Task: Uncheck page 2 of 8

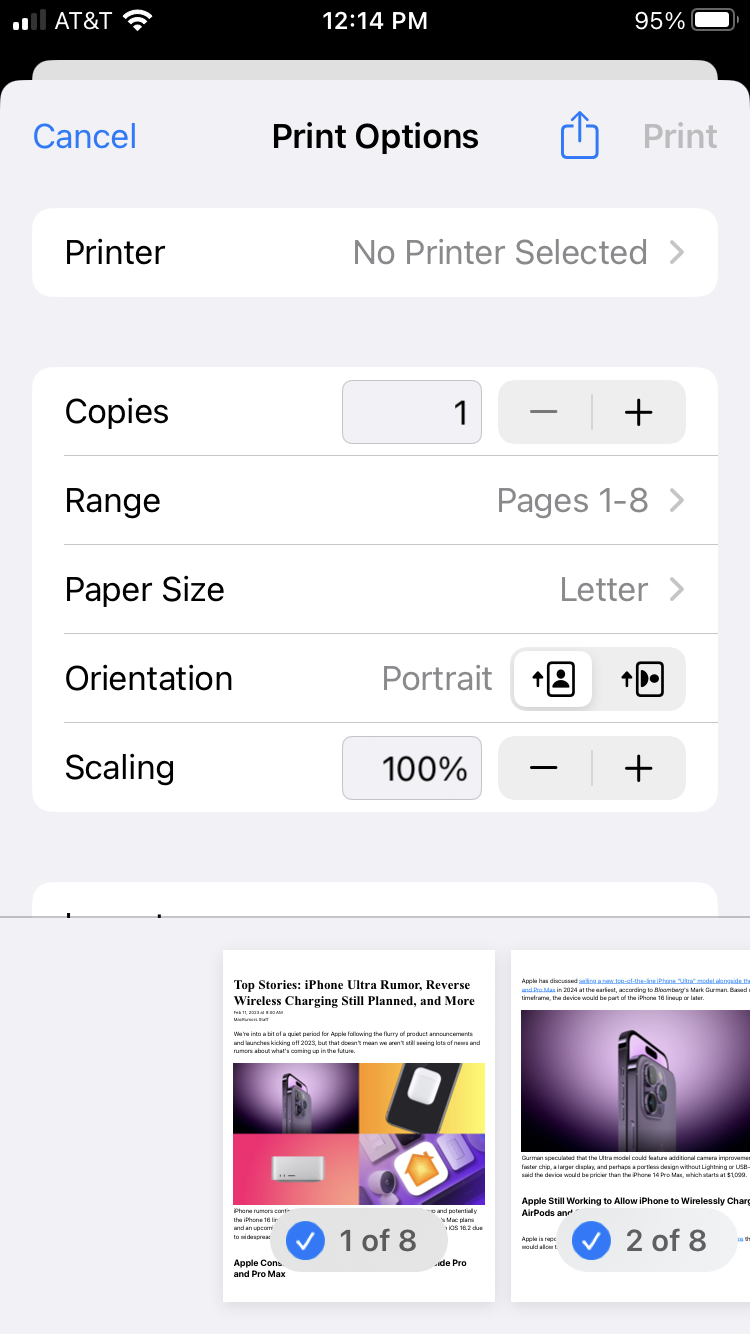Action: [x=591, y=1241]
